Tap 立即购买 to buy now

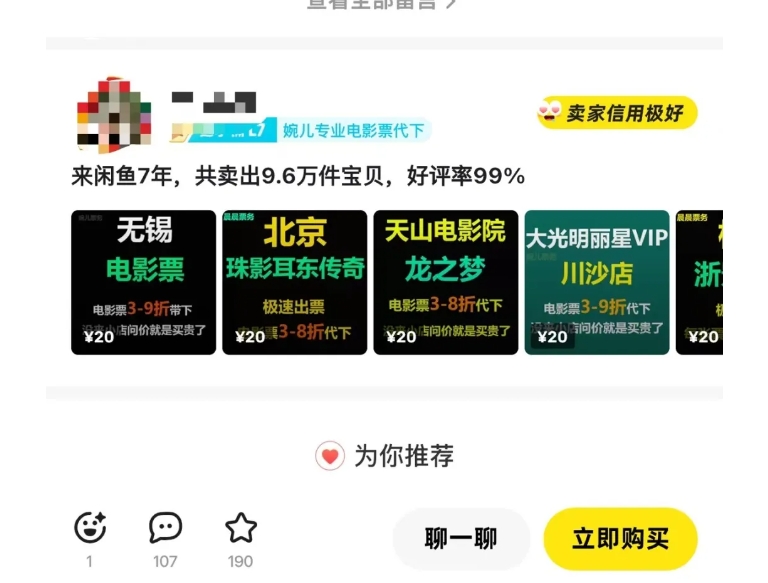[x=620, y=539]
